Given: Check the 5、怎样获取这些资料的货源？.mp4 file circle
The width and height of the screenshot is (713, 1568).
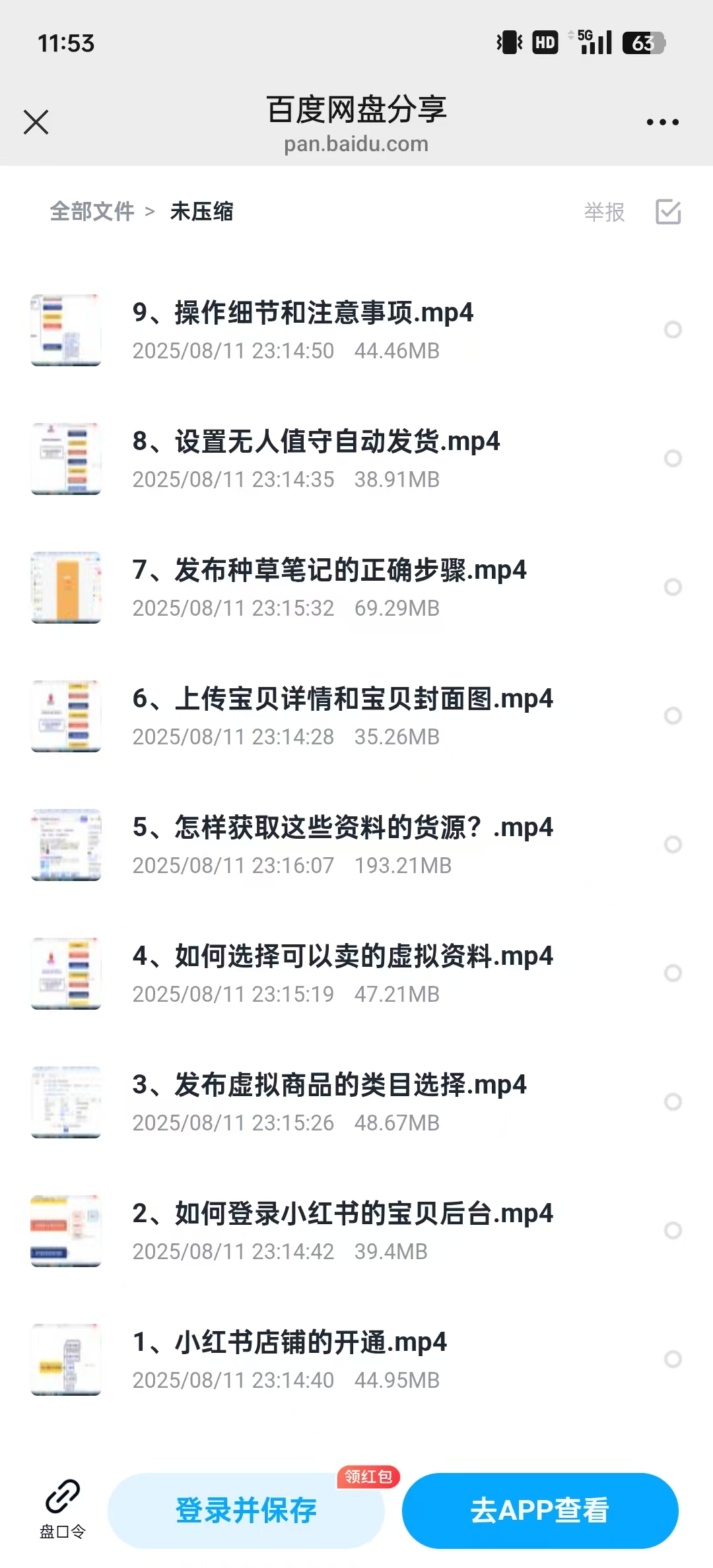Looking at the screenshot, I should click(x=673, y=844).
